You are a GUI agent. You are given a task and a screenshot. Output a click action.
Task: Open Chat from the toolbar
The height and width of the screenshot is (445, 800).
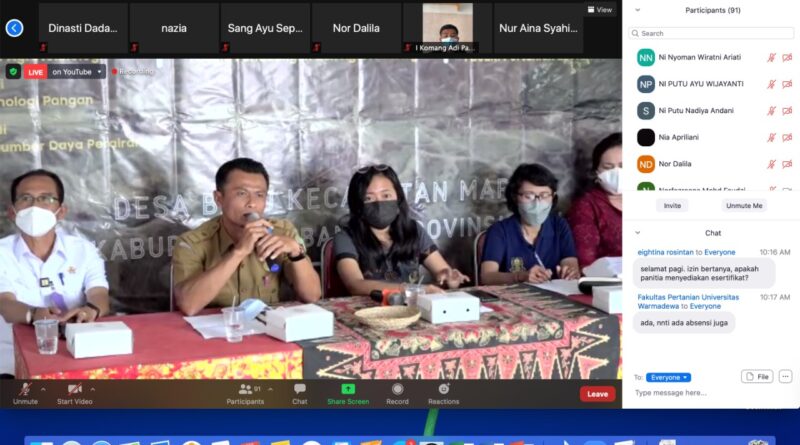[x=299, y=391]
